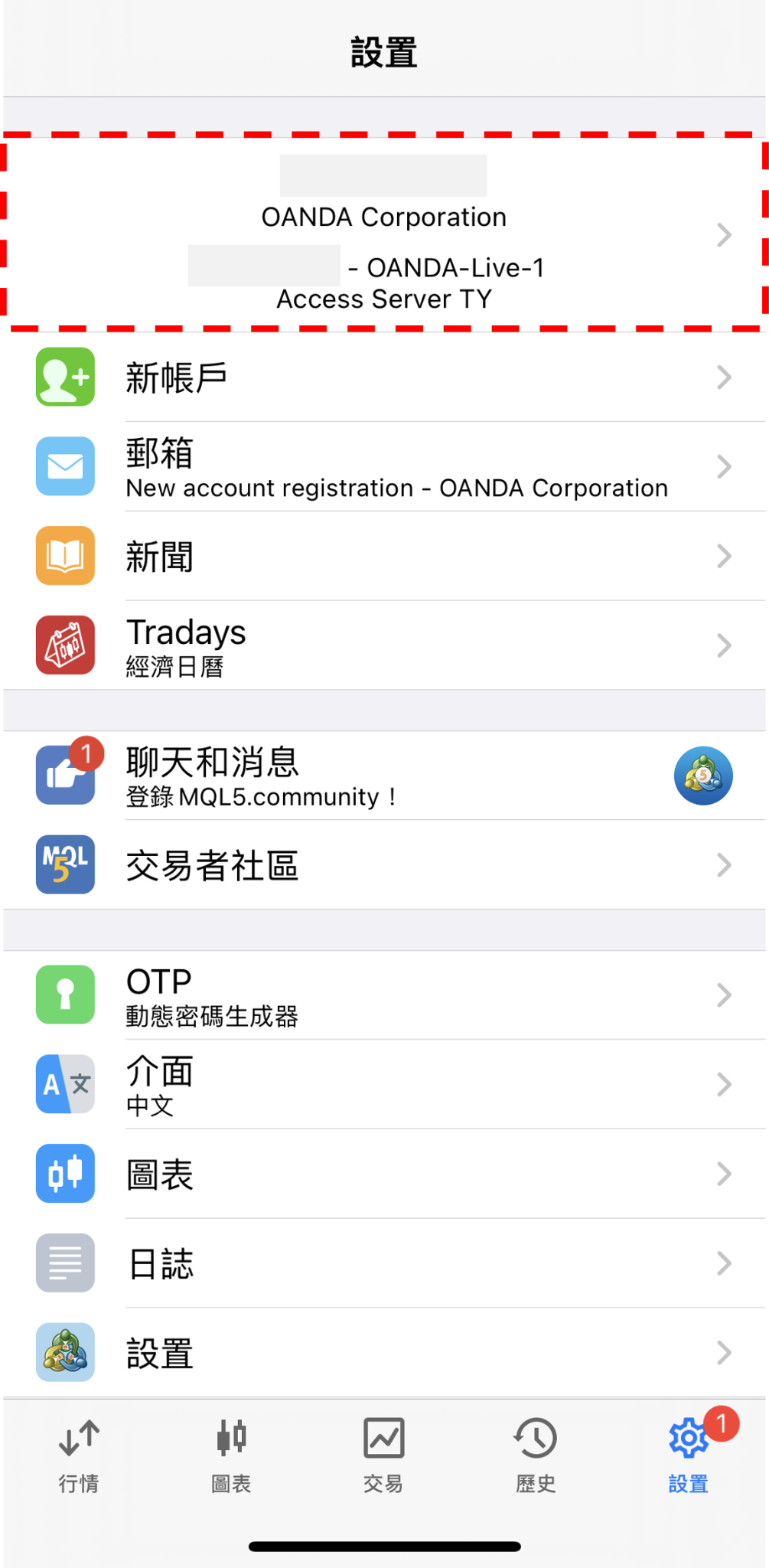Viewport: 769px width, 1568px height.
Task: Tap the MQL5 avatar on the chat row
Action: (x=702, y=775)
